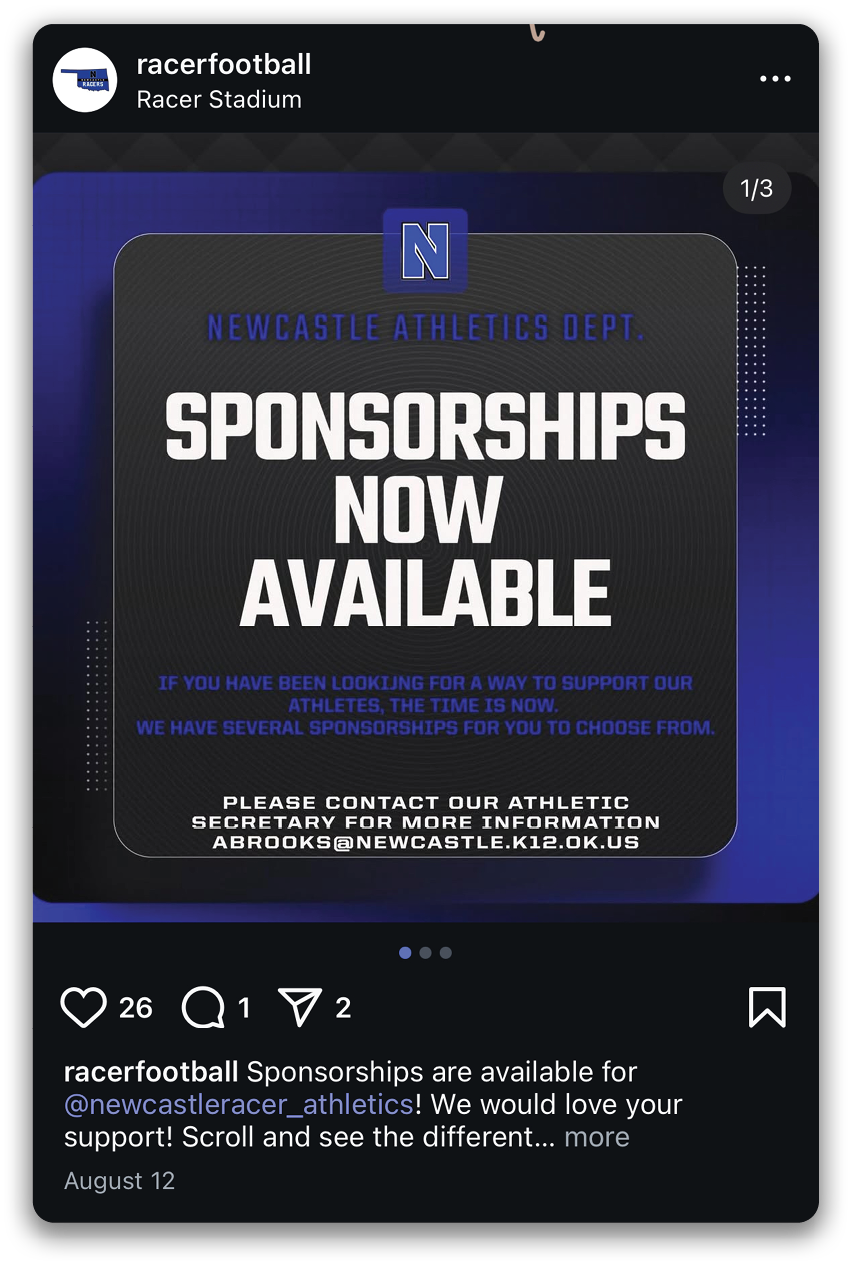852x1265 pixels.
Task: Open comments on this post
Action: [x=203, y=1008]
